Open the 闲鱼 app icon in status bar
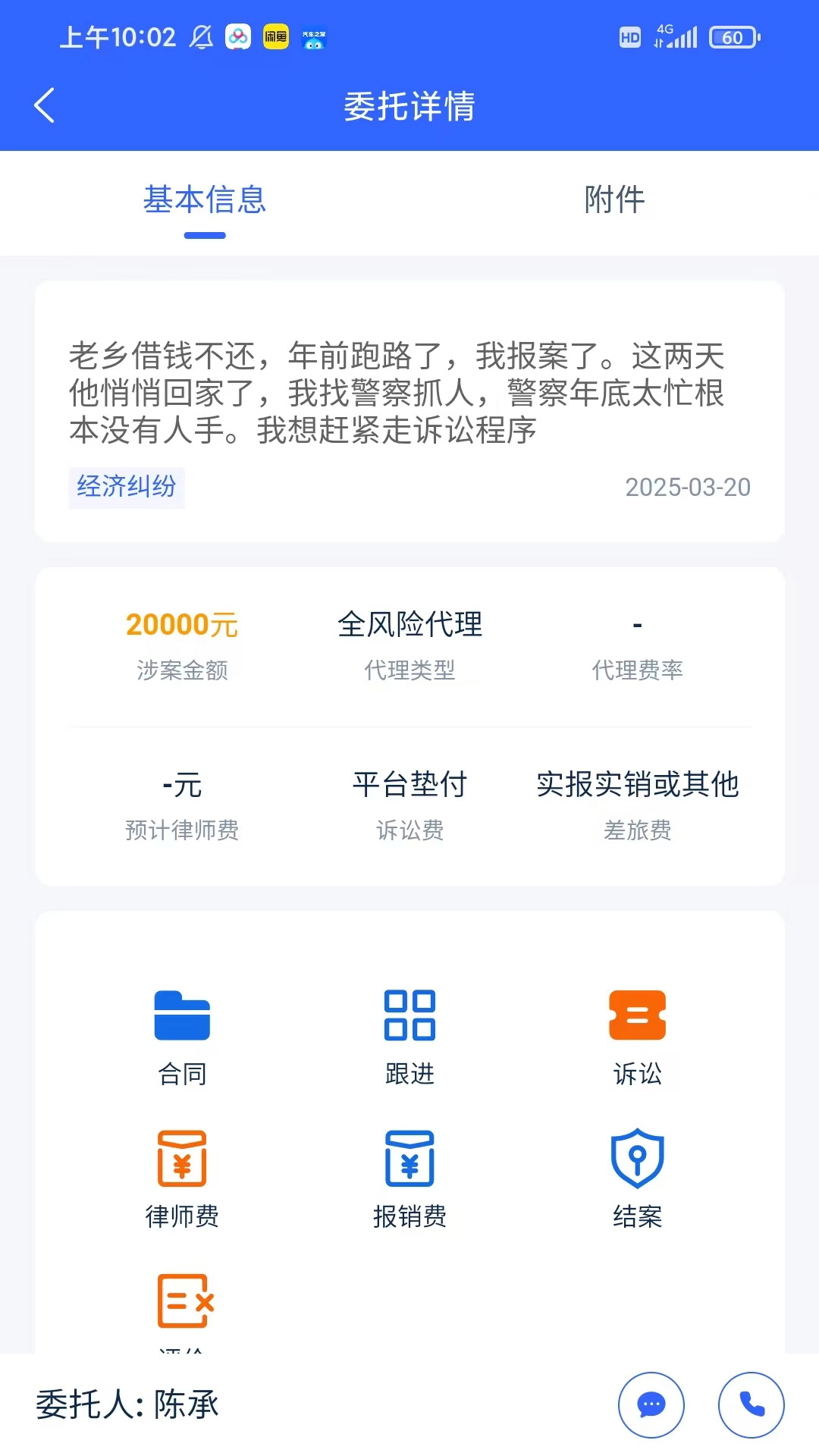This screenshot has height=1456, width=819. 275,36
